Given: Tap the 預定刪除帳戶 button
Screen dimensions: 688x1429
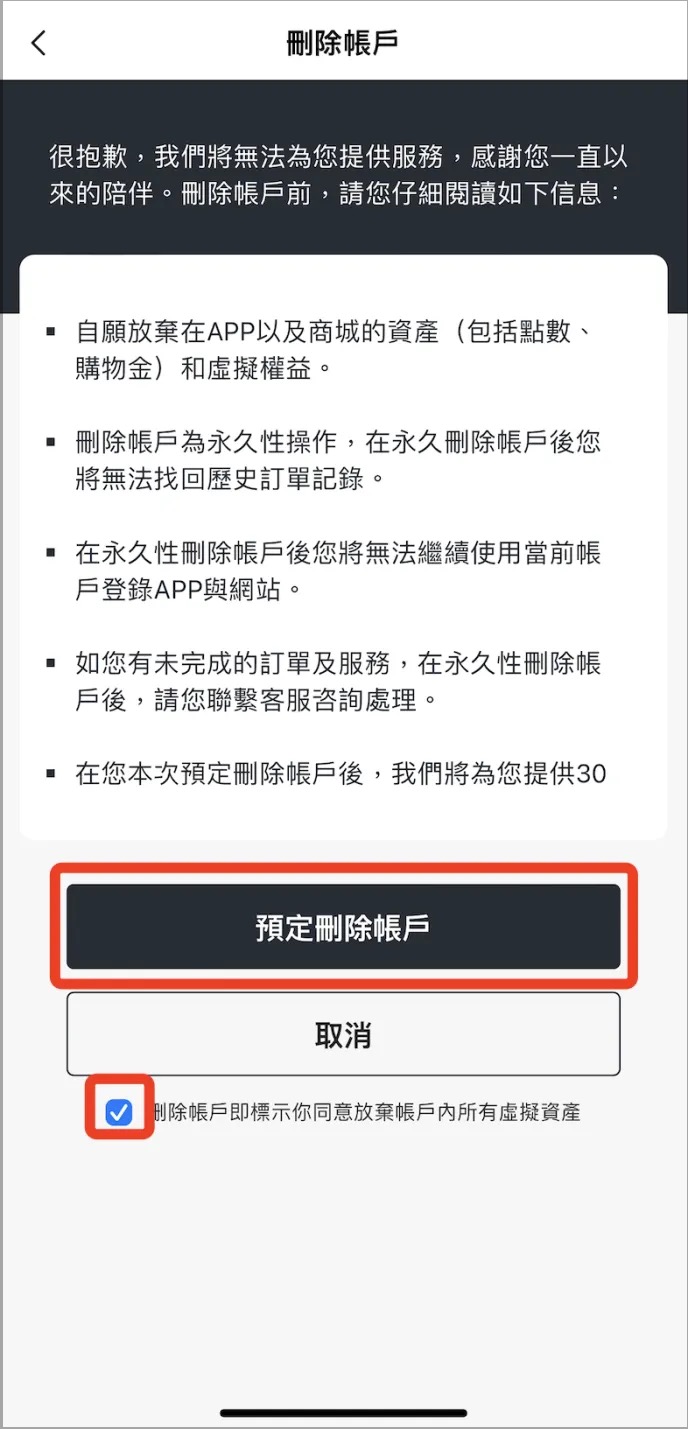Looking at the screenshot, I should point(343,926).
